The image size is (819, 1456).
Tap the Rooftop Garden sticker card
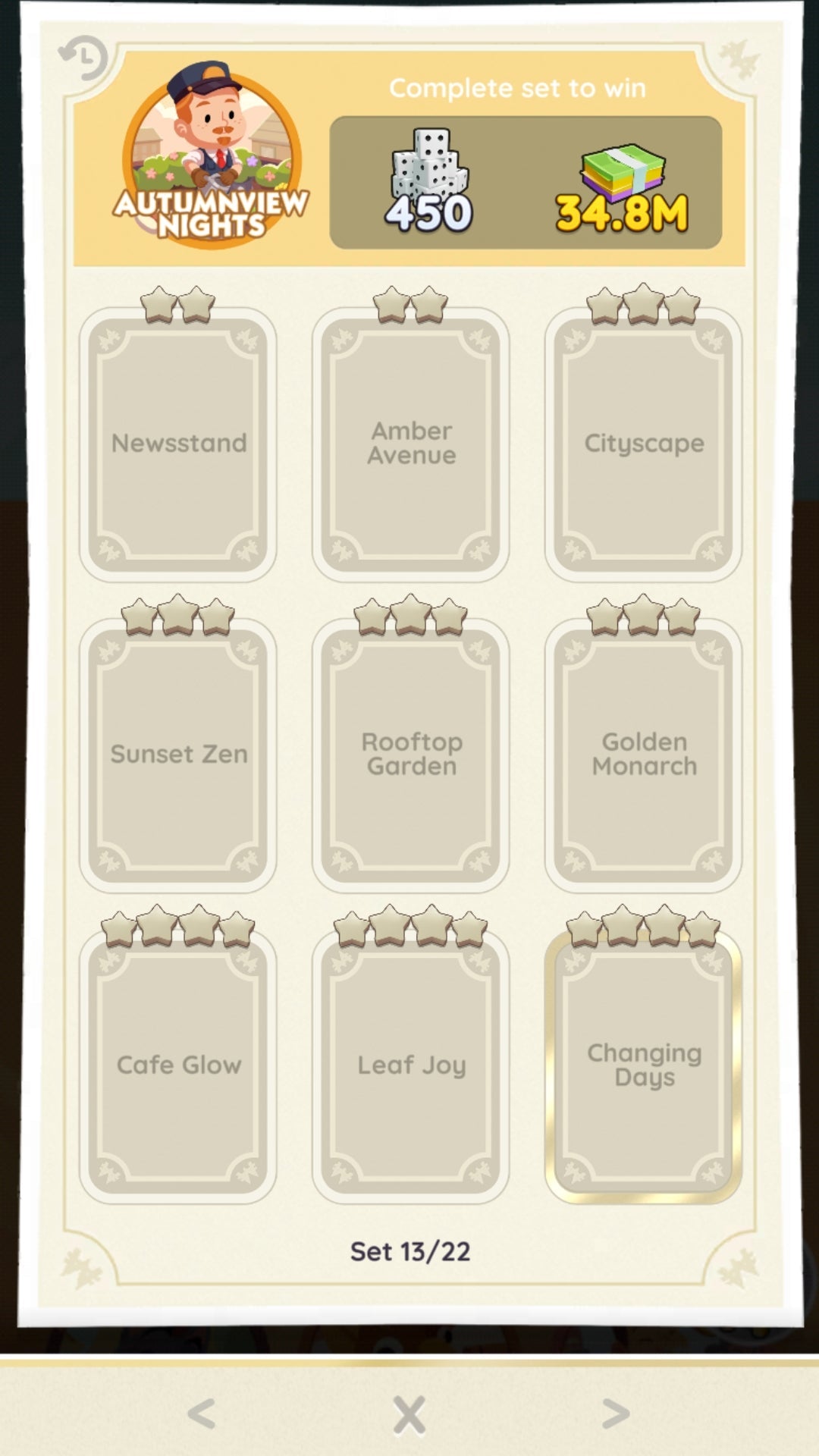pos(410,755)
